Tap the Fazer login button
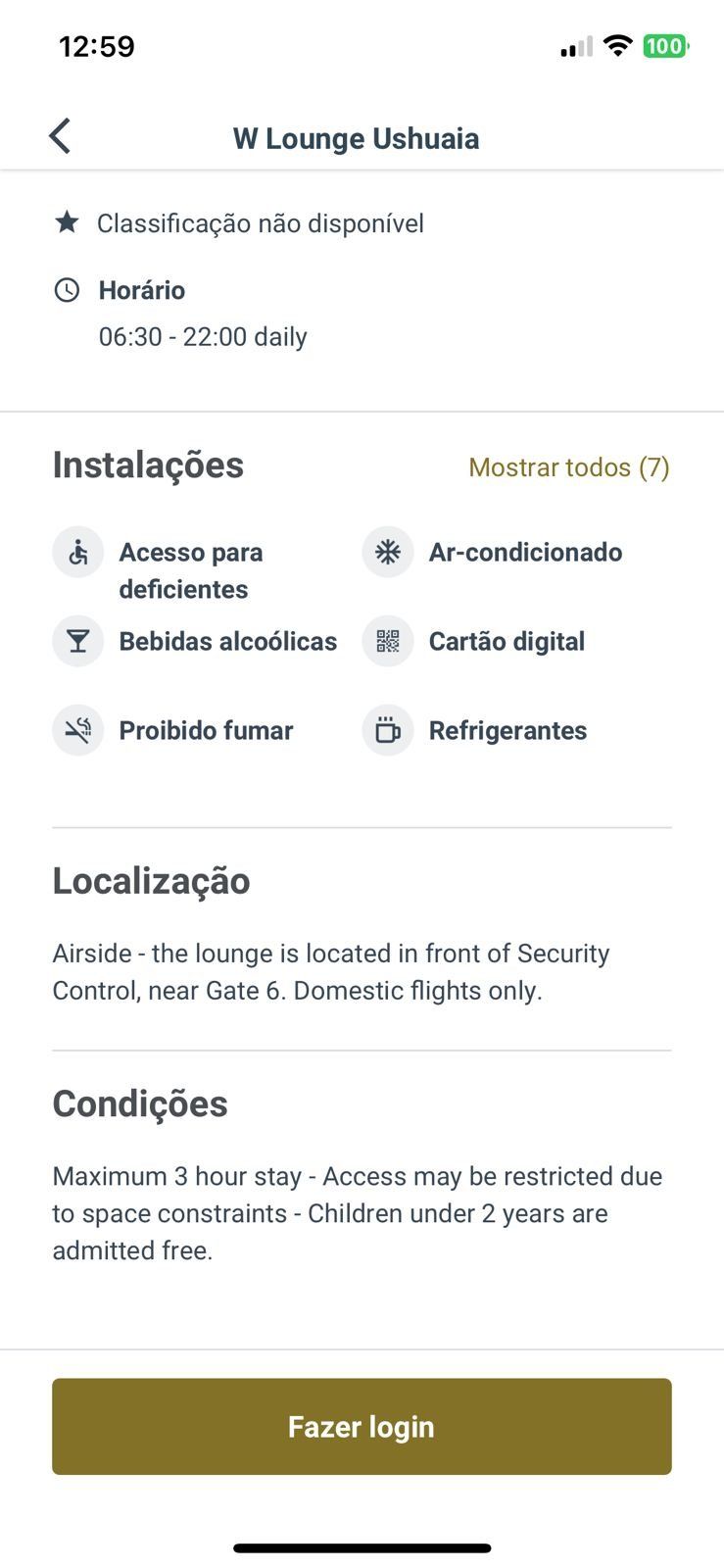Screen dimensions: 724x1568 (x=362, y=1426)
